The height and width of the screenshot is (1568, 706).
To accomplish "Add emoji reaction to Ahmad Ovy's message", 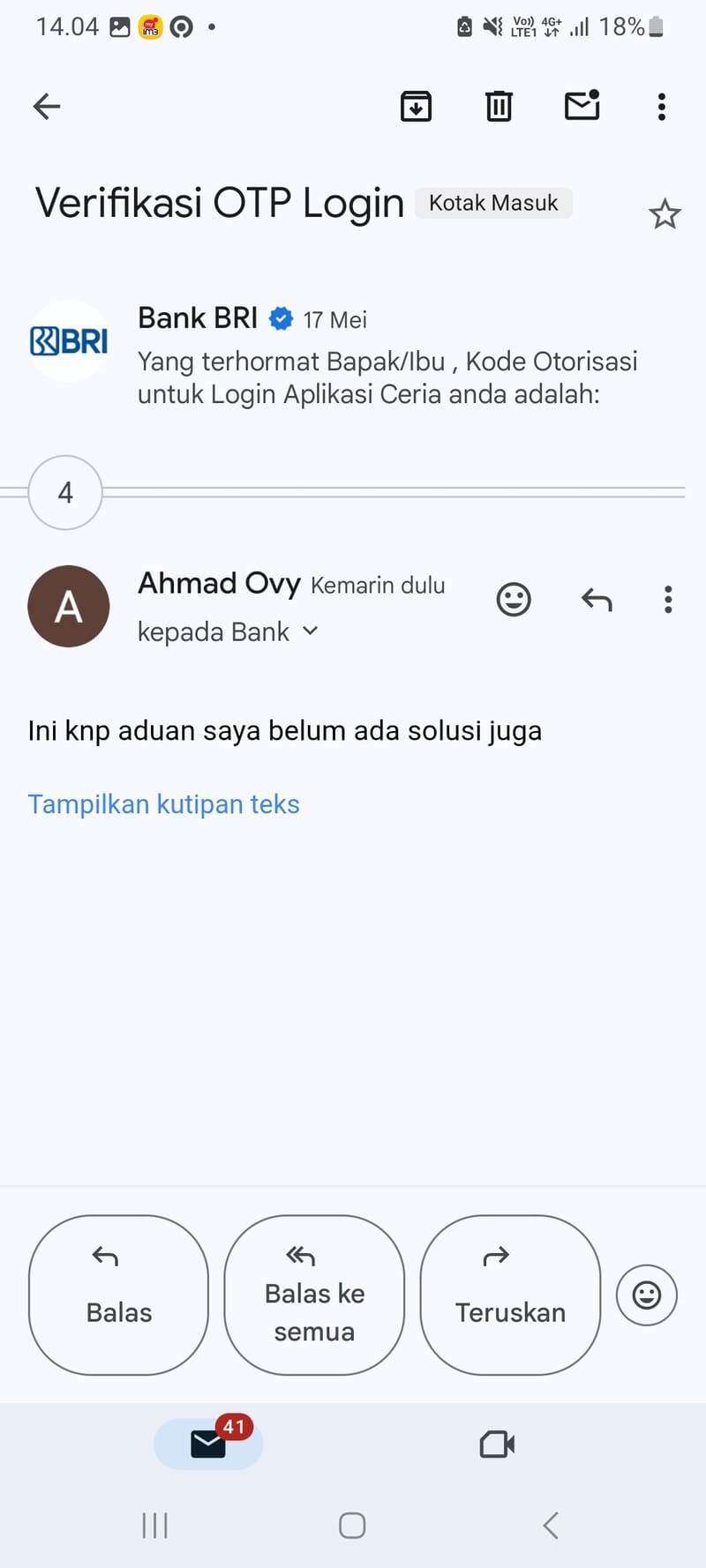I will pyautogui.click(x=514, y=600).
